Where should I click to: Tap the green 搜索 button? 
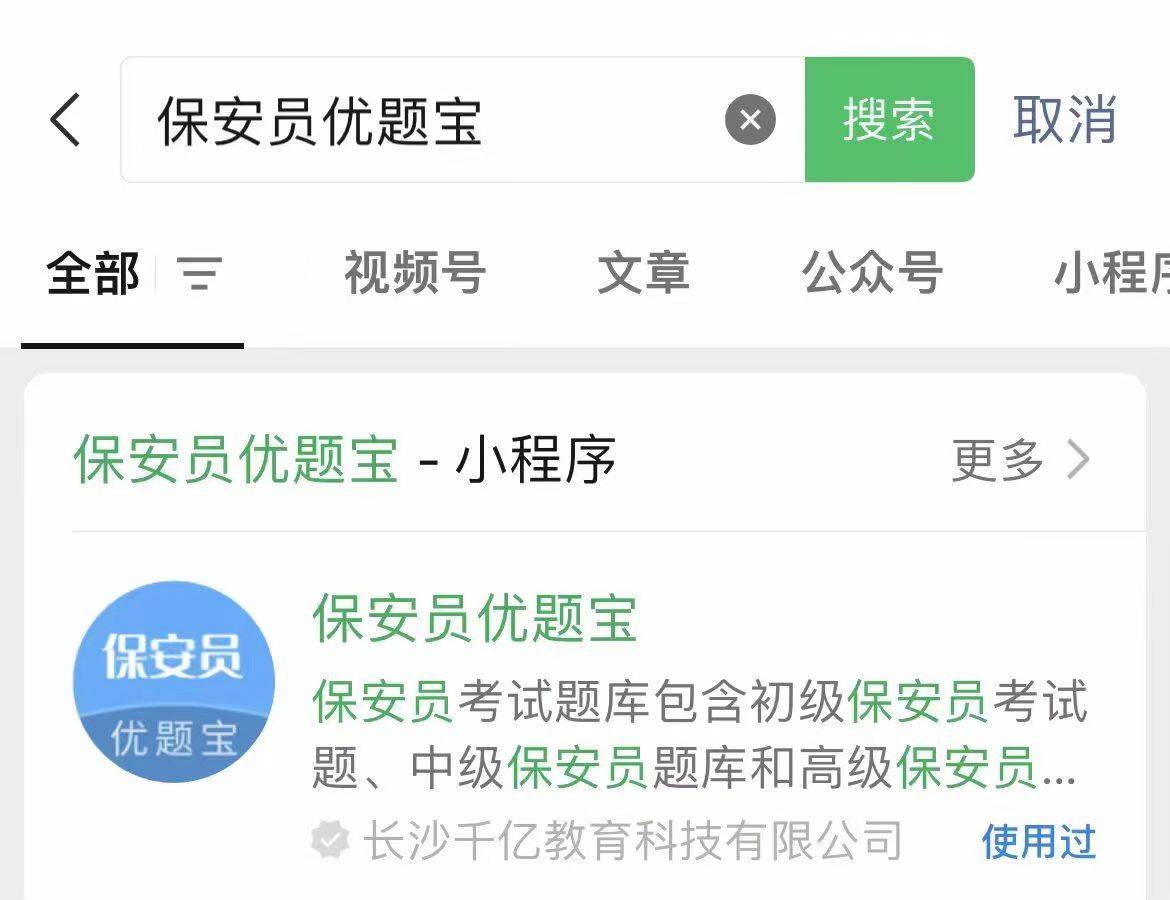889,121
